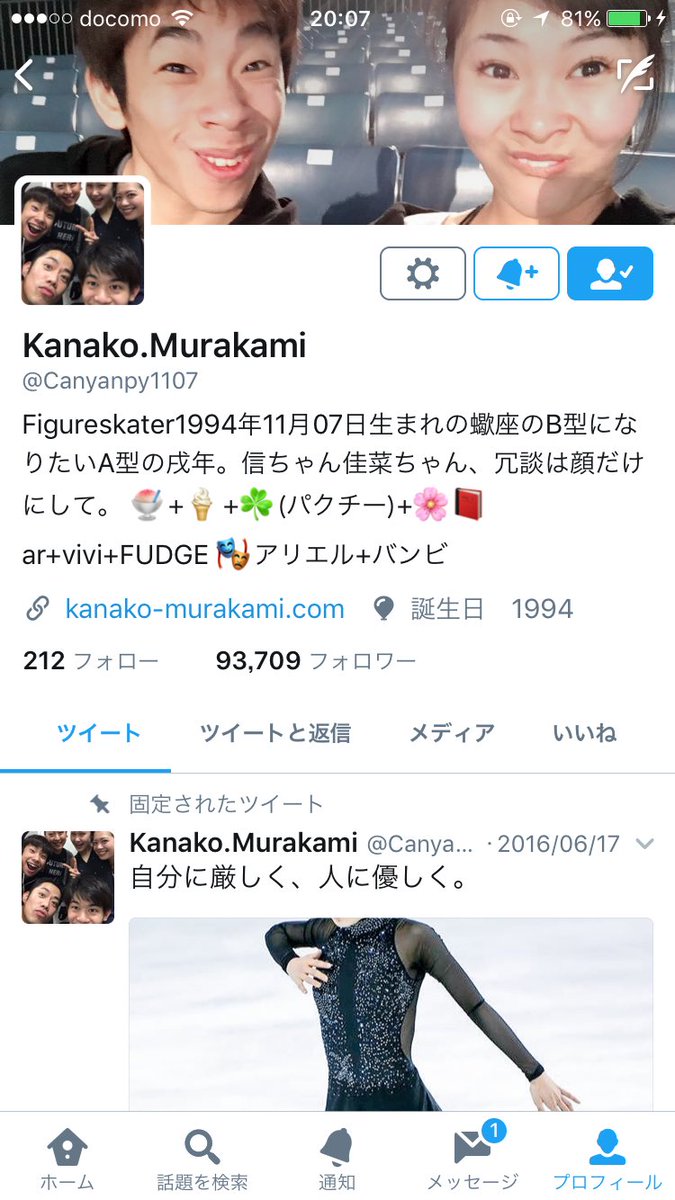Enlarge the profile avatar picture
This screenshot has width=675, height=1200.
(x=83, y=243)
